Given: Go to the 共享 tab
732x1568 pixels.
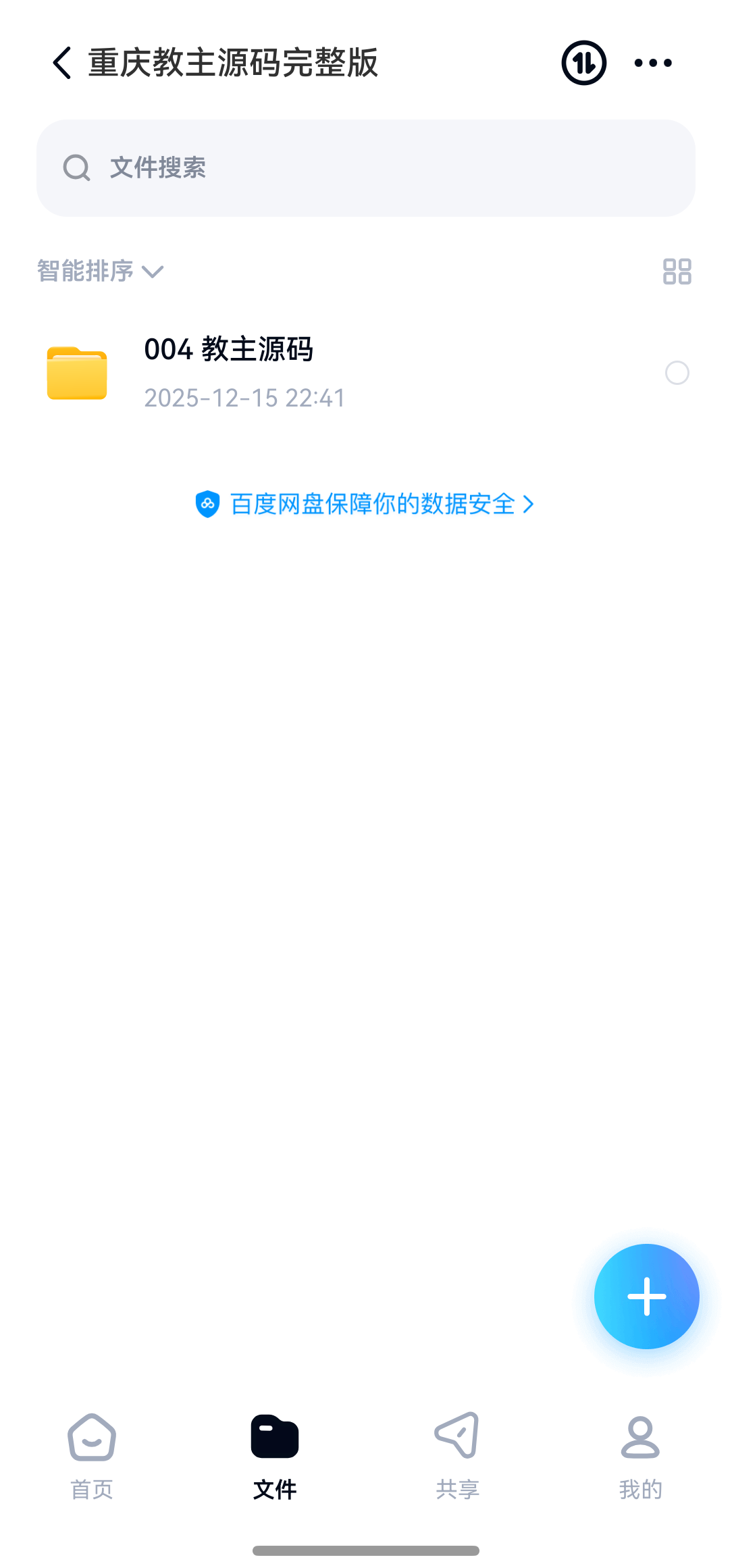Looking at the screenshot, I should coord(457,1453).
